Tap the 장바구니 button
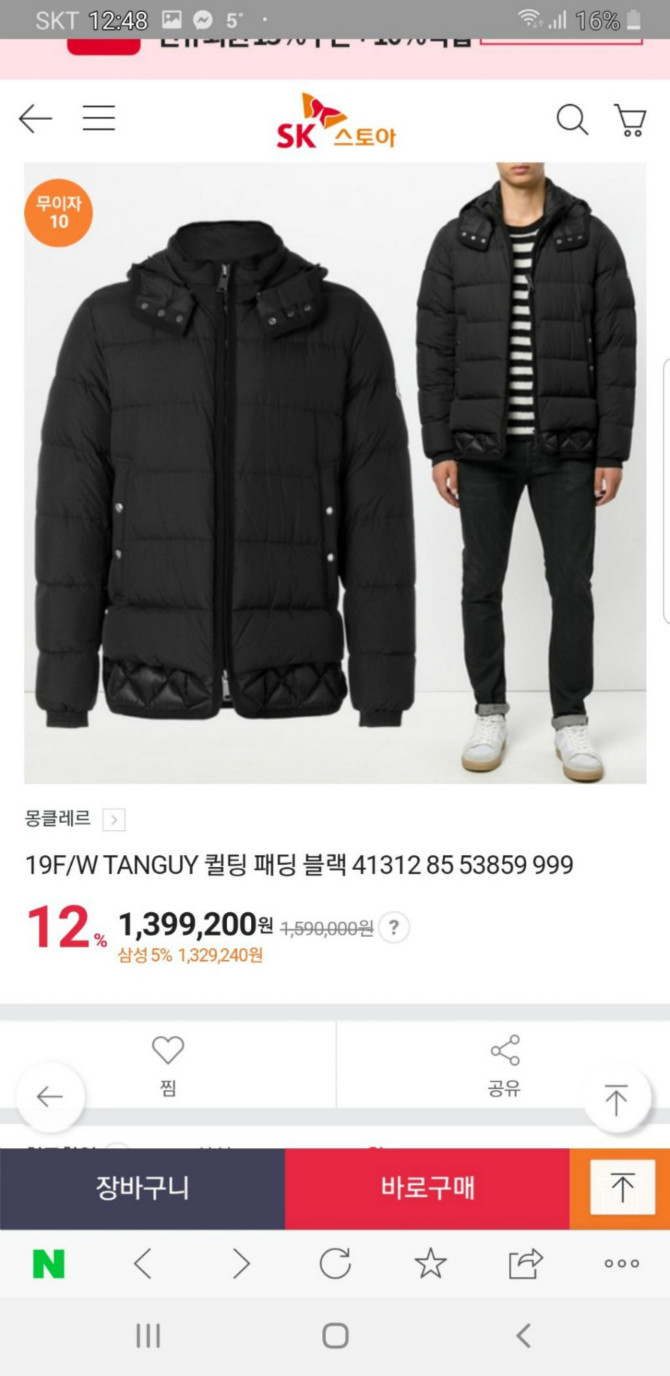The width and height of the screenshot is (670, 1376). [x=142, y=1188]
